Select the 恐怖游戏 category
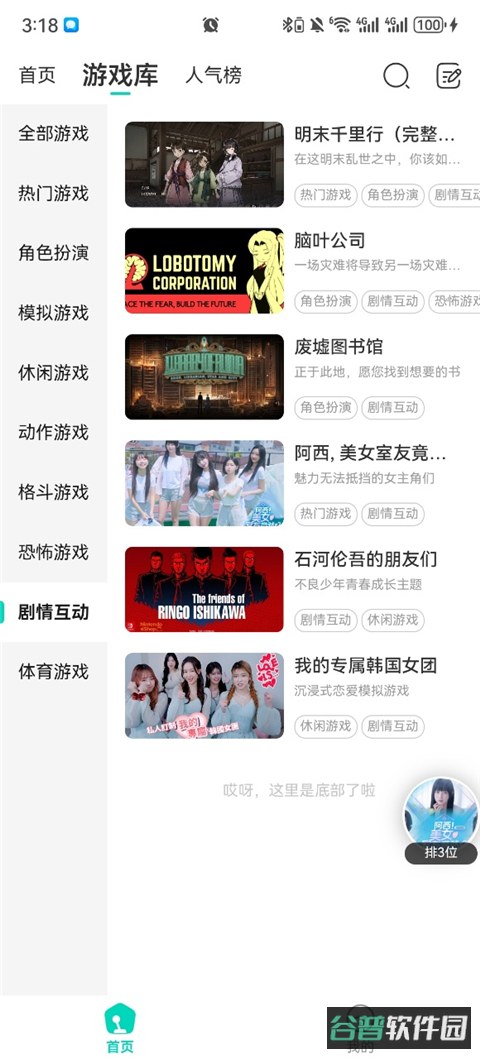480x1058 pixels. point(53,552)
